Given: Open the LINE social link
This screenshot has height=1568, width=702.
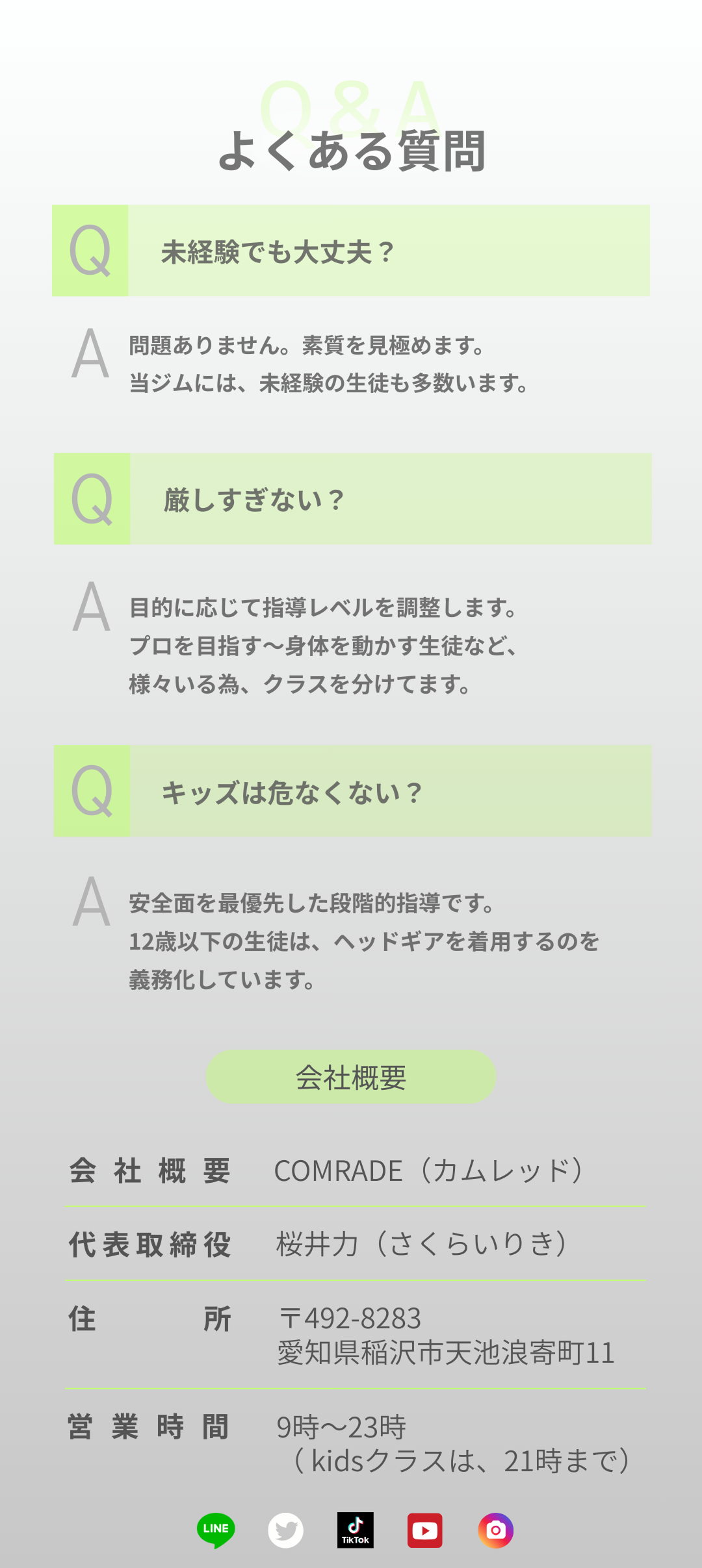Looking at the screenshot, I should (216, 1530).
